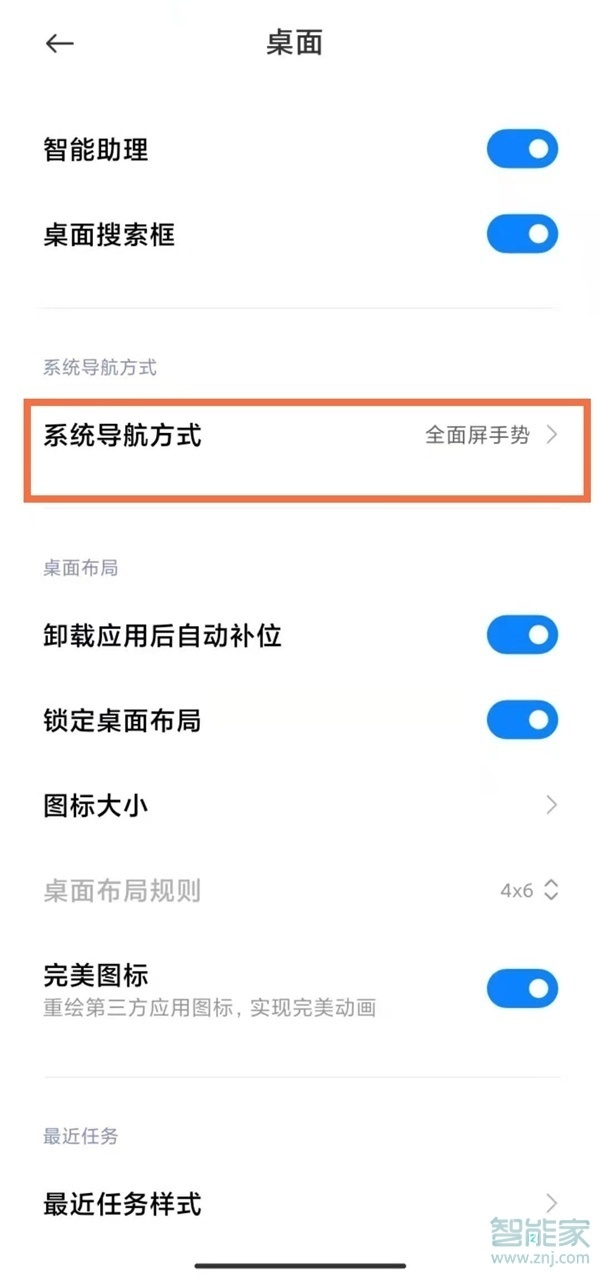Turn off 卸载应用后自动补位
The height and width of the screenshot is (1277, 600).
pos(521,635)
